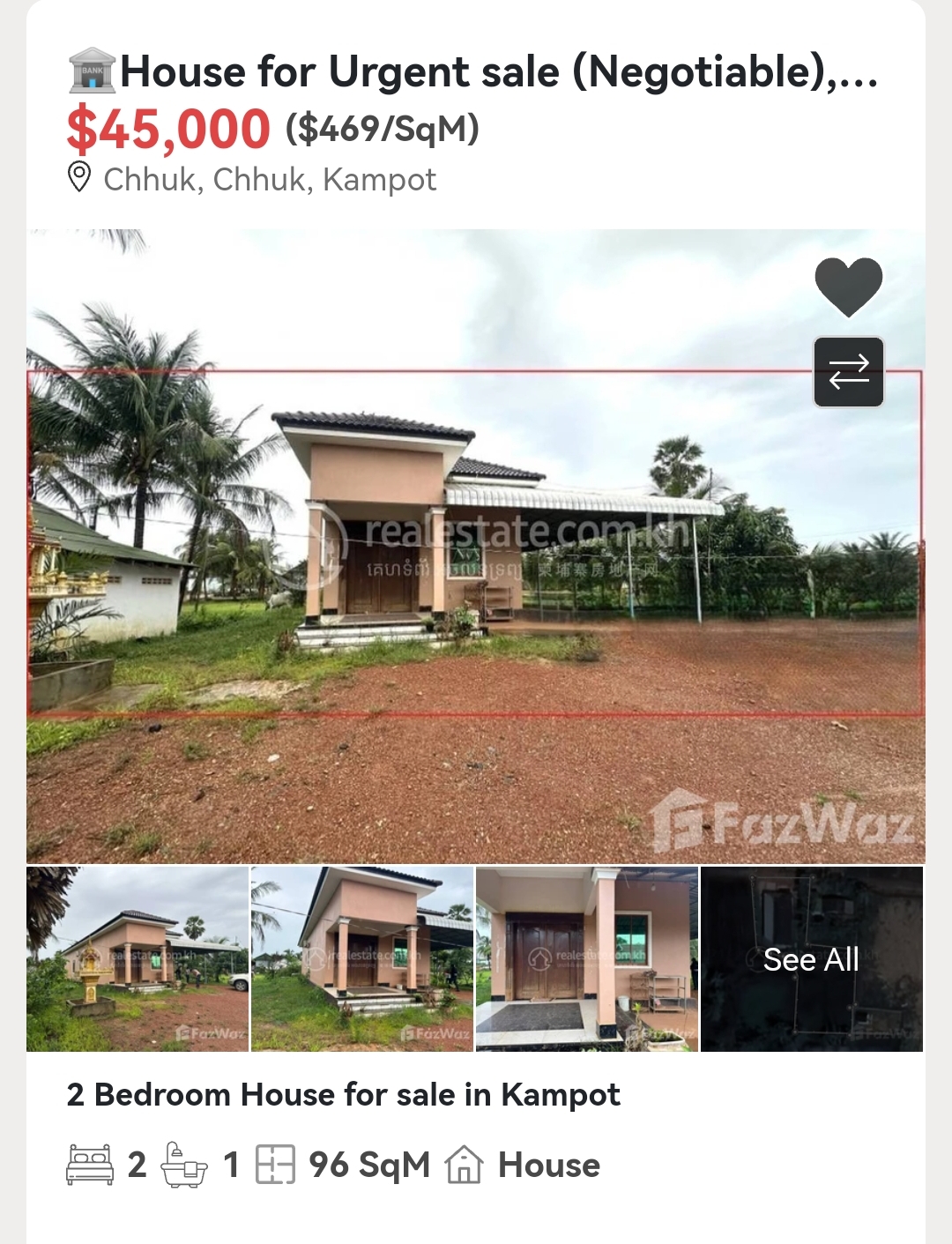Save this house to favorites
Image resolution: width=952 pixels, height=1244 pixels.
[x=848, y=287]
